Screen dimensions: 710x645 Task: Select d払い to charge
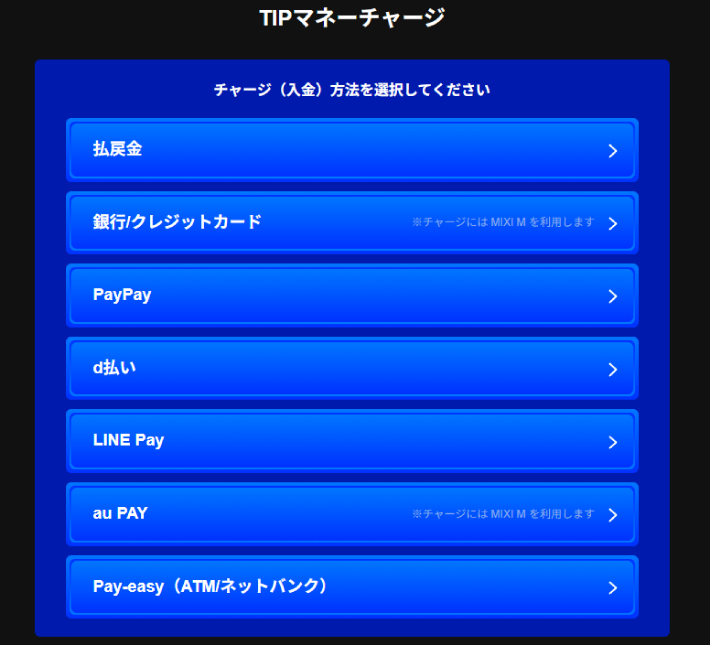pos(352,368)
